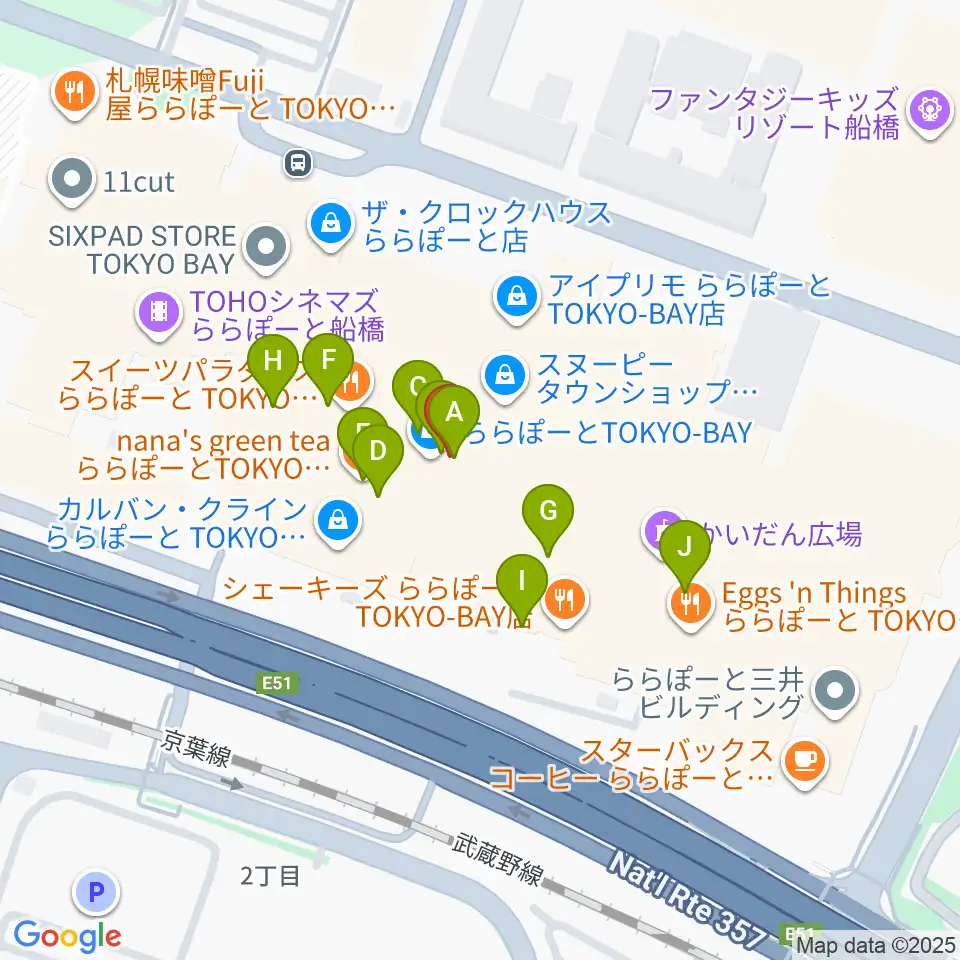Tap the SIXPAD STORE TOKYO BAY pin
Viewport: 960px width, 960px height.
tap(265, 249)
